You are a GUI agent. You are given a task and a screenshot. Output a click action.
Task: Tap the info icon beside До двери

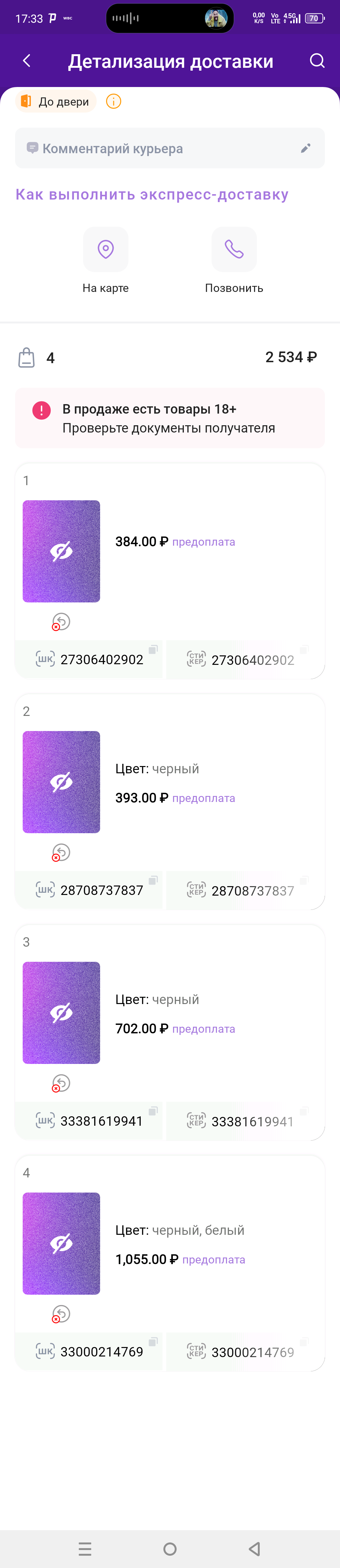(x=114, y=102)
